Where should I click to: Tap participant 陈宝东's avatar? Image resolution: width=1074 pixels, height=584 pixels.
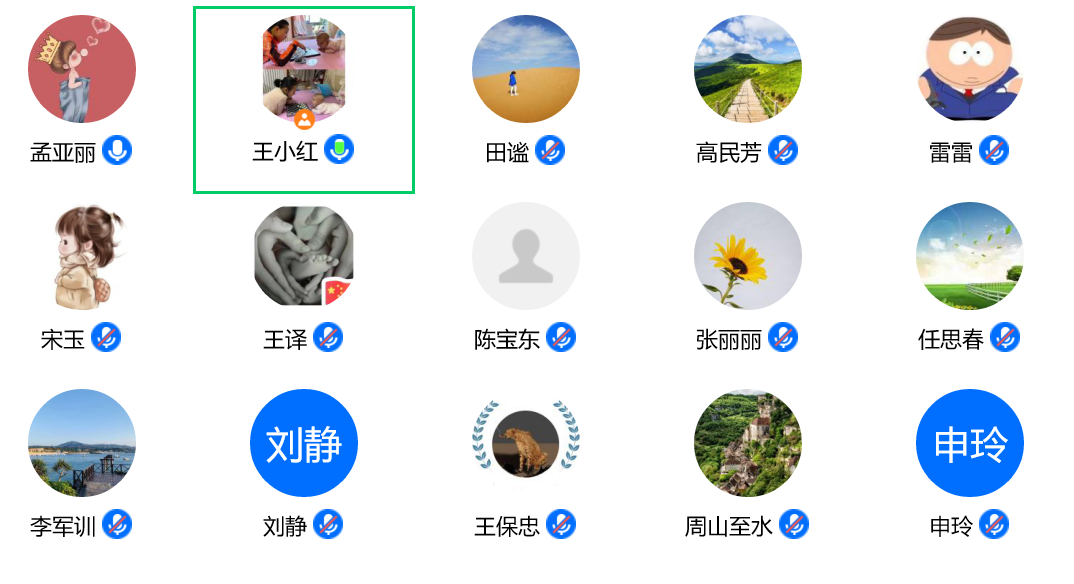(x=526, y=257)
